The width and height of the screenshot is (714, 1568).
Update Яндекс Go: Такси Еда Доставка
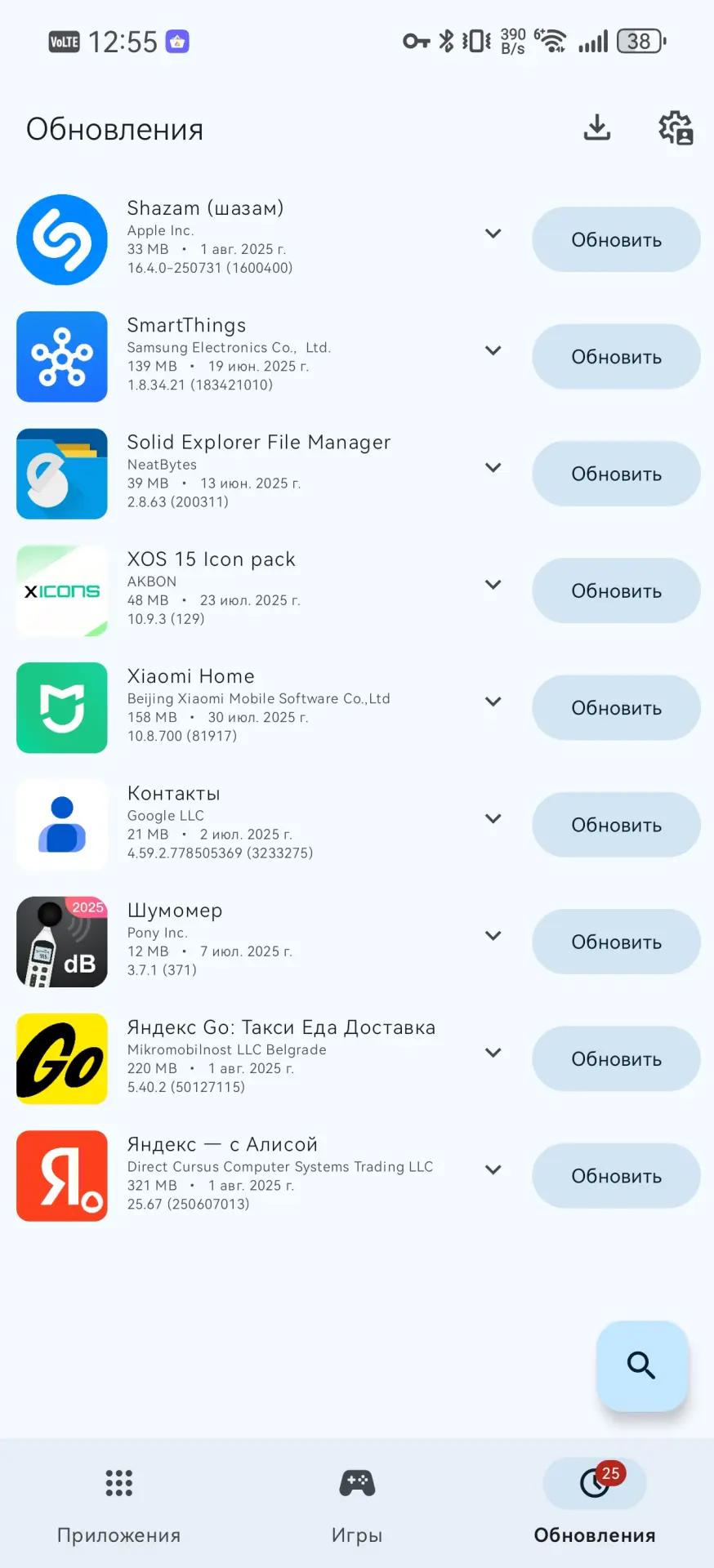[616, 1058]
